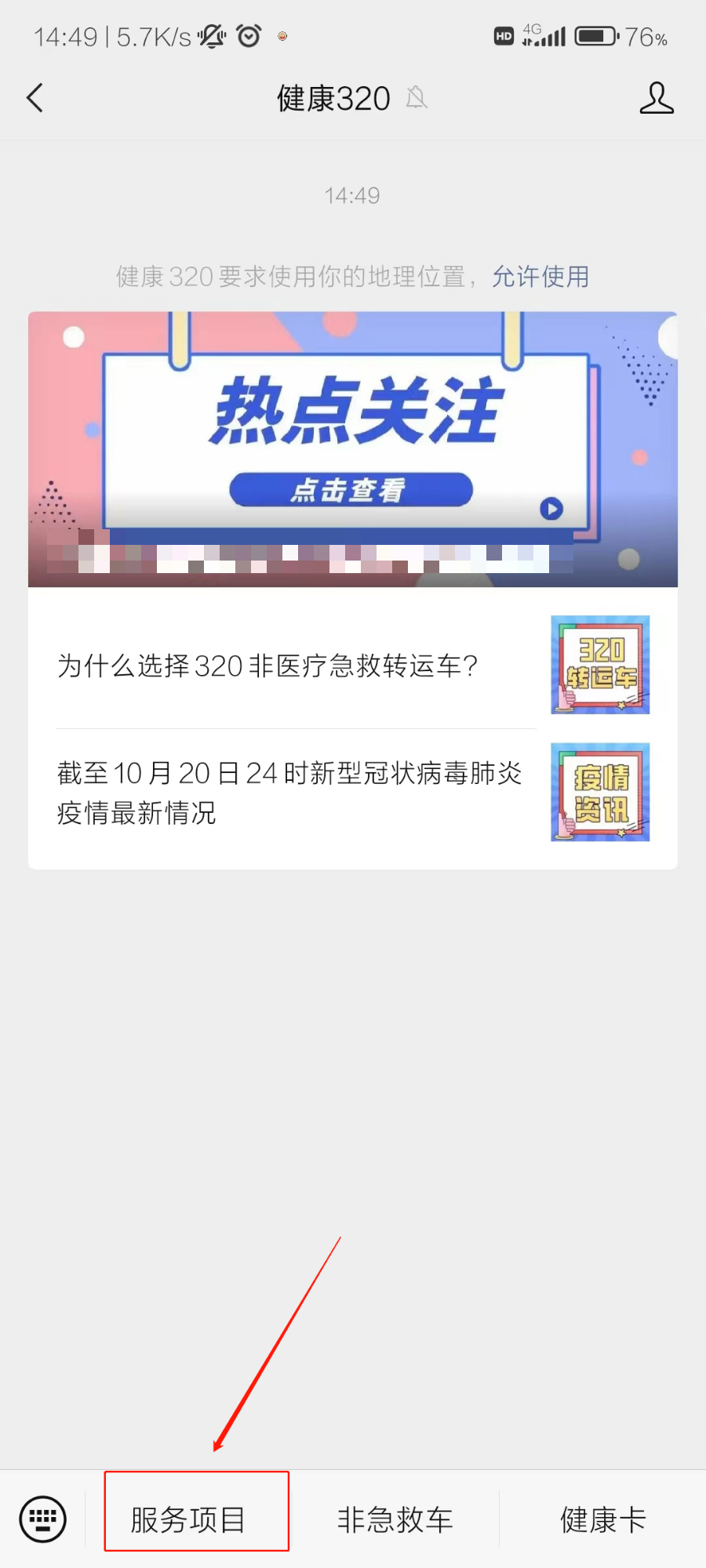Open the 健康卡 menu

click(x=602, y=1519)
